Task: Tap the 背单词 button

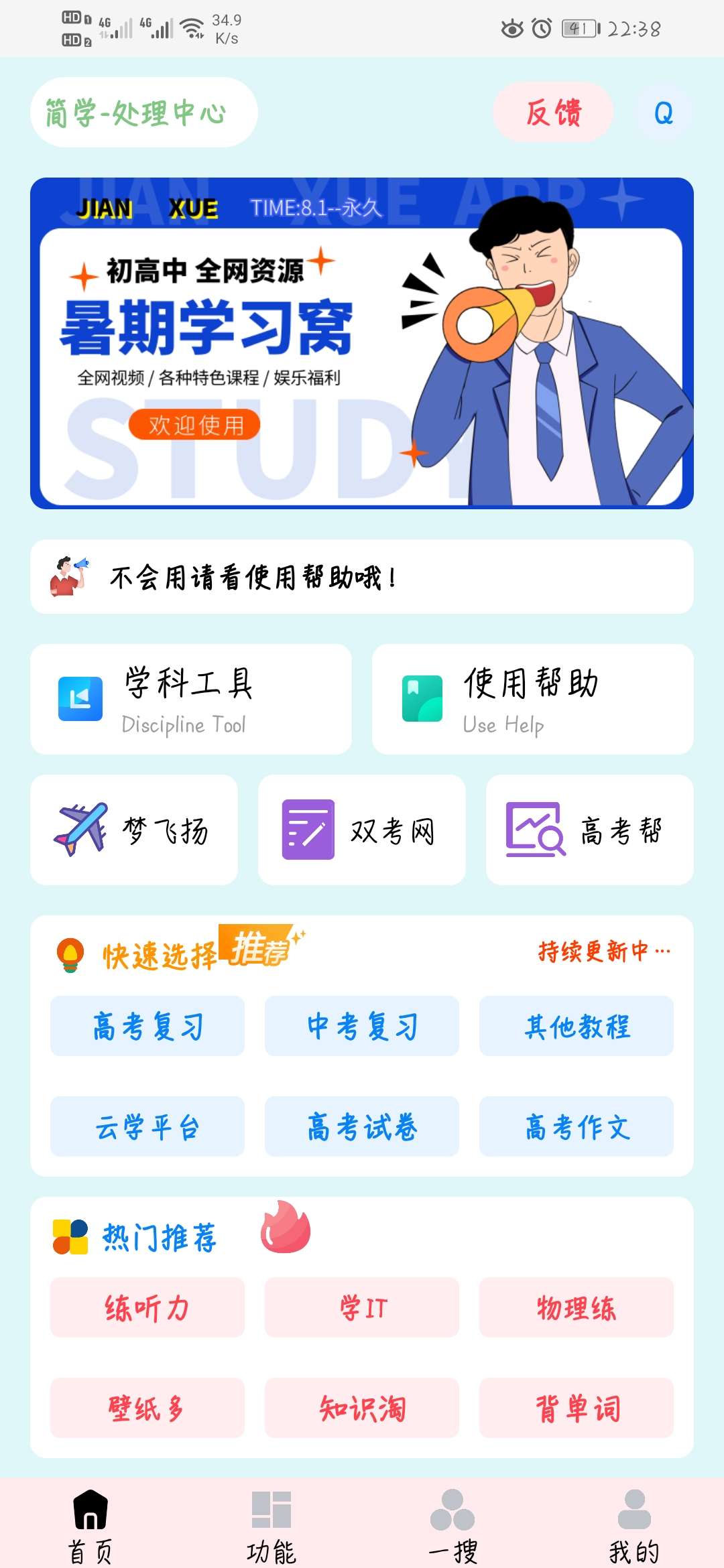Action: 577,1408
